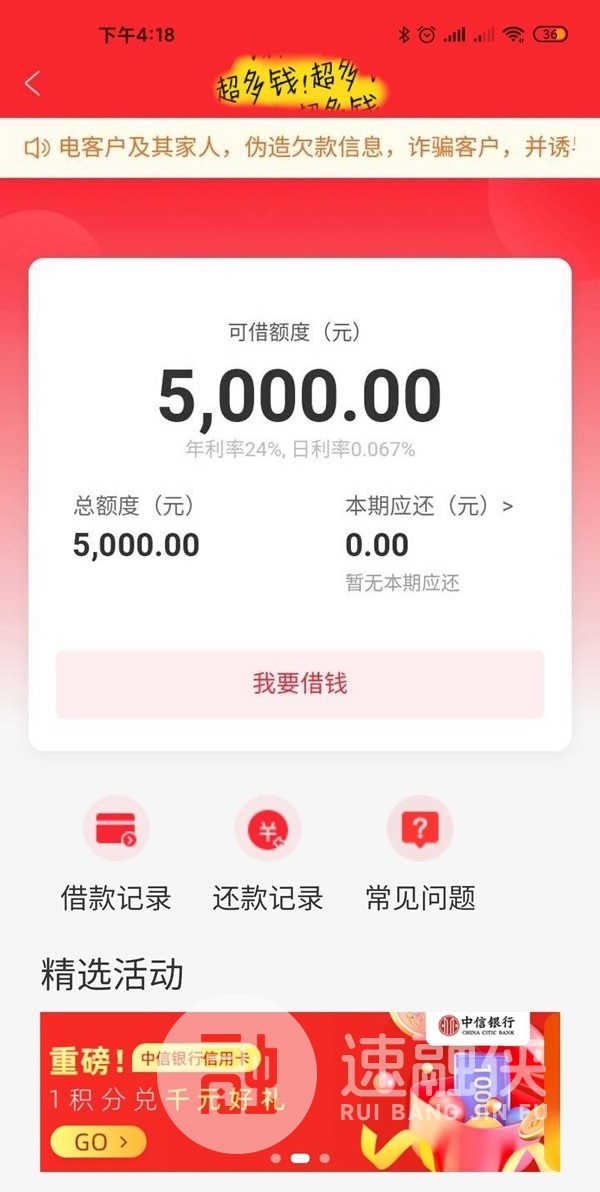Read the scrolling fraud warning notice
Viewport: 600px width, 1192px height.
pos(300,148)
